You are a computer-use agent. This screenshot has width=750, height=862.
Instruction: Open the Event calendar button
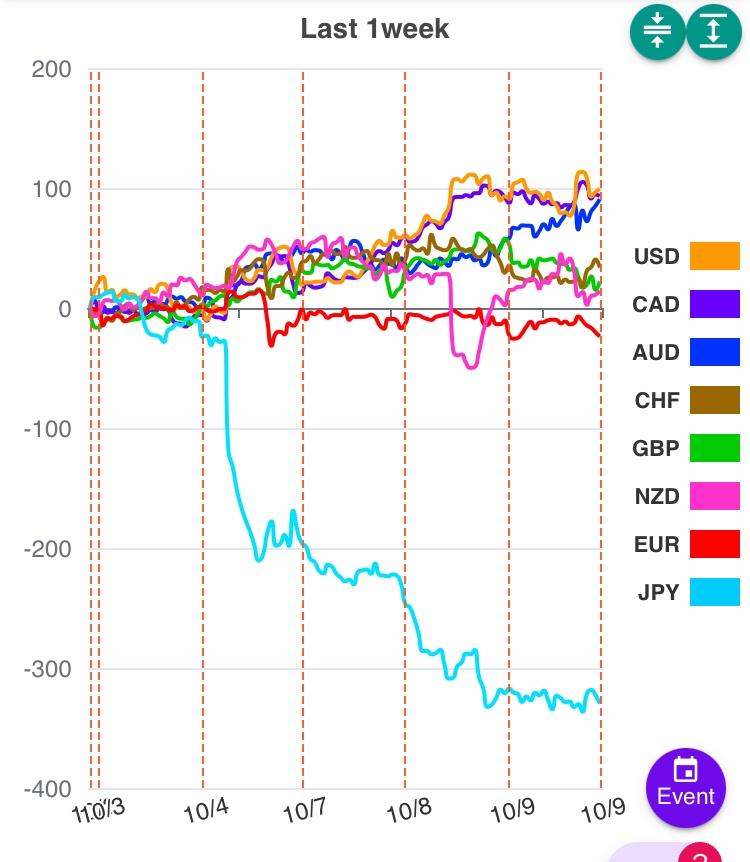point(686,786)
